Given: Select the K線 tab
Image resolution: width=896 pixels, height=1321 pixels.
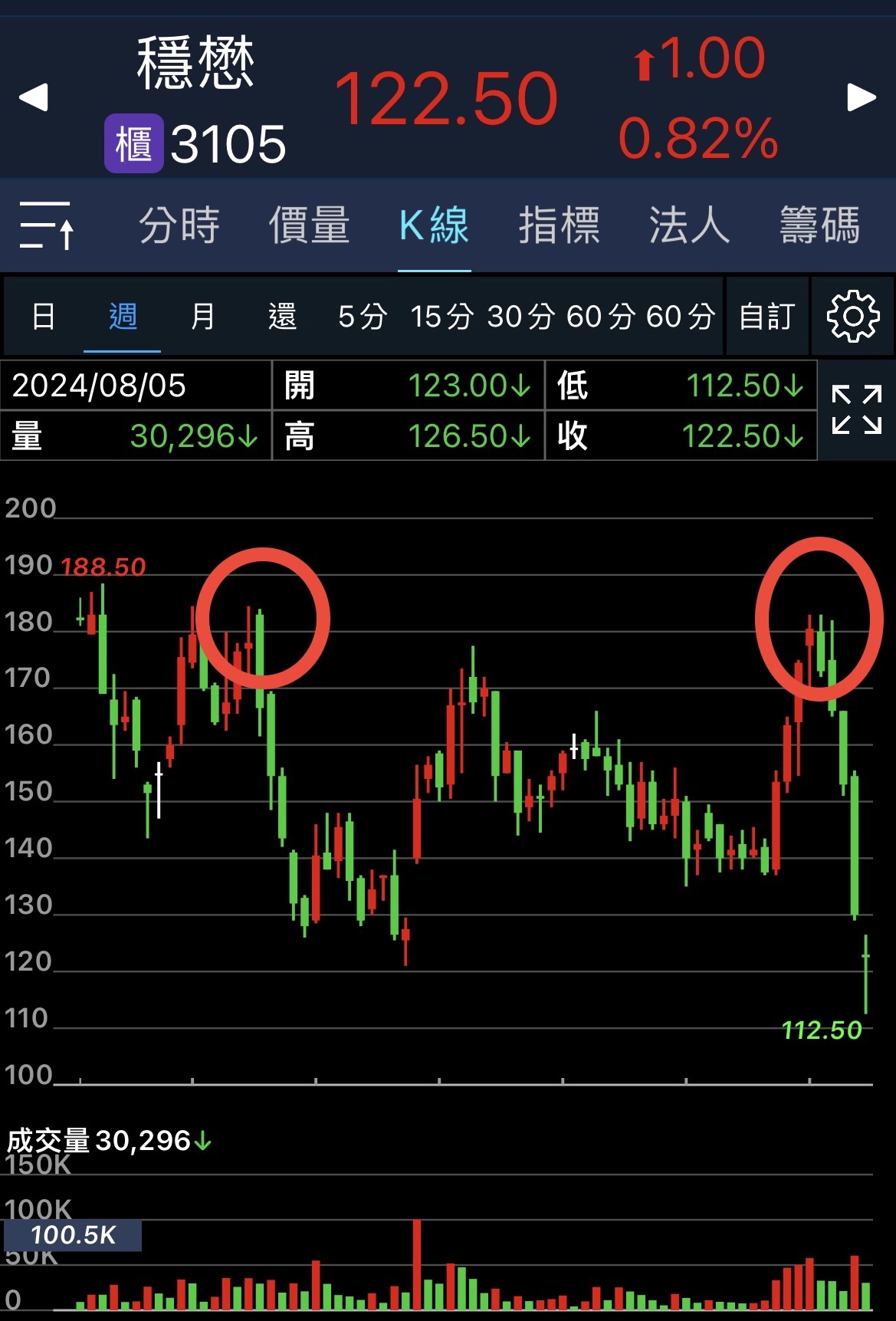Looking at the screenshot, I should point(434,225).
